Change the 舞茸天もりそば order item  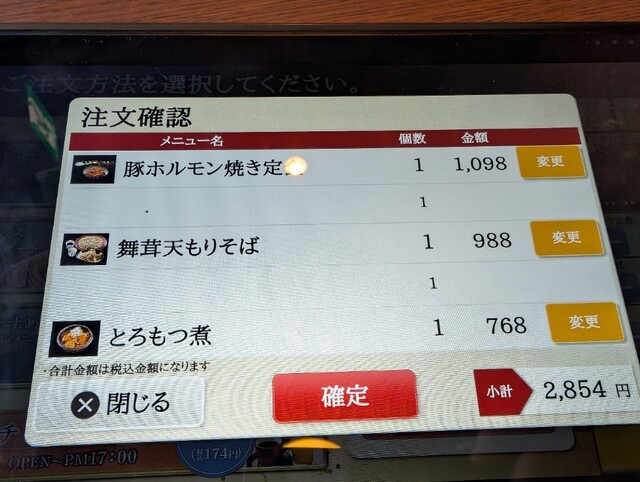[x=567, y=238]
